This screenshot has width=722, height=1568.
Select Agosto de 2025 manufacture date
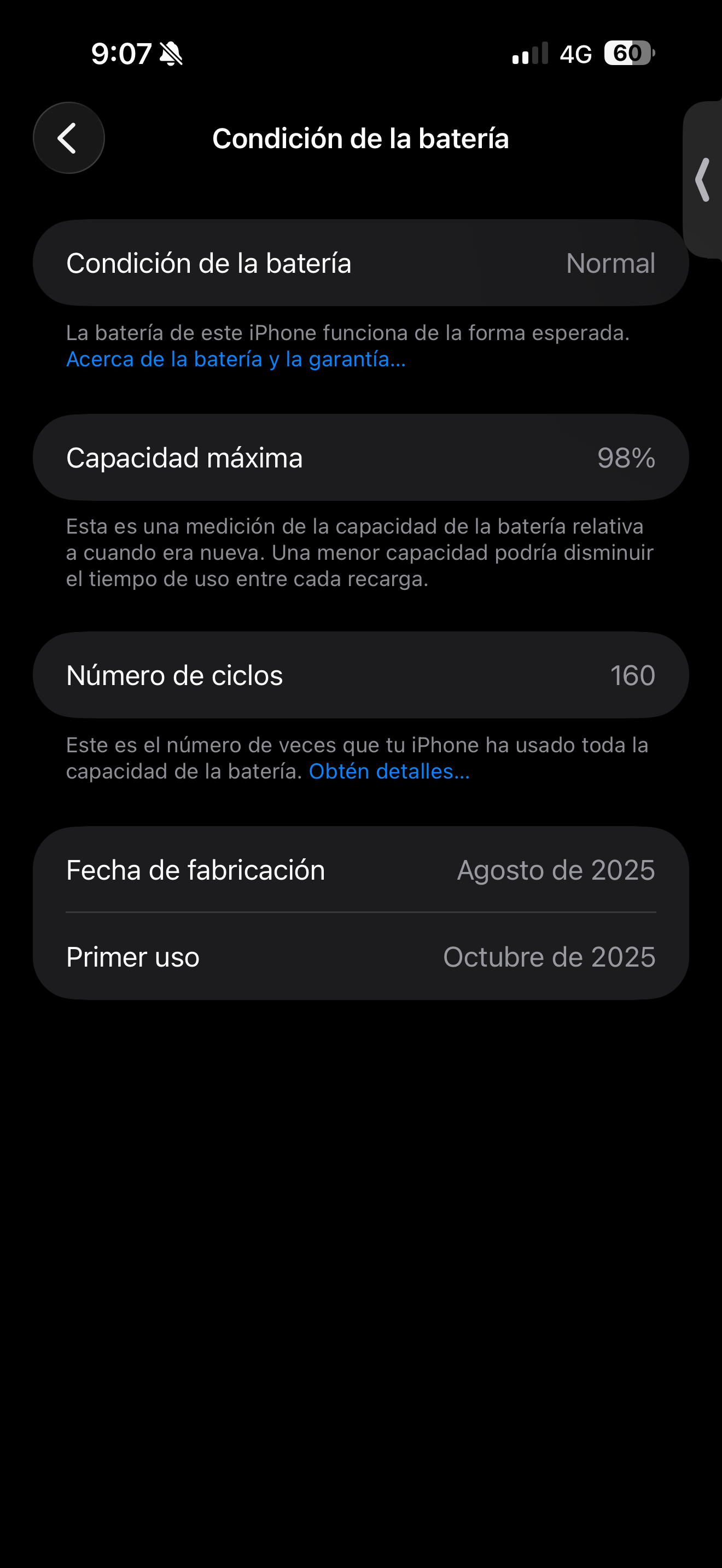pos(556,870)
